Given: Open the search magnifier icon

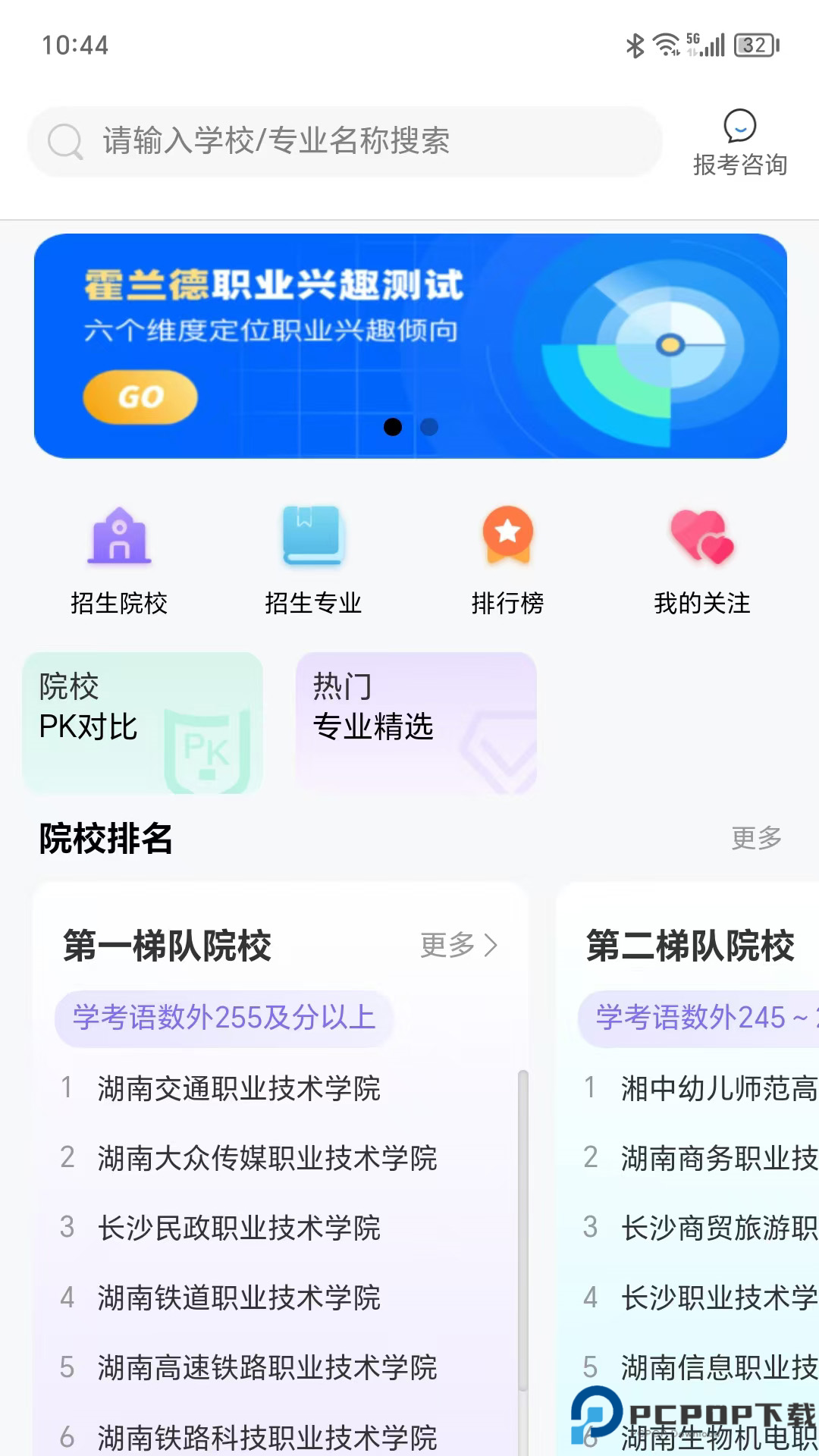Looking at the screenshot, I should [64, 141].
